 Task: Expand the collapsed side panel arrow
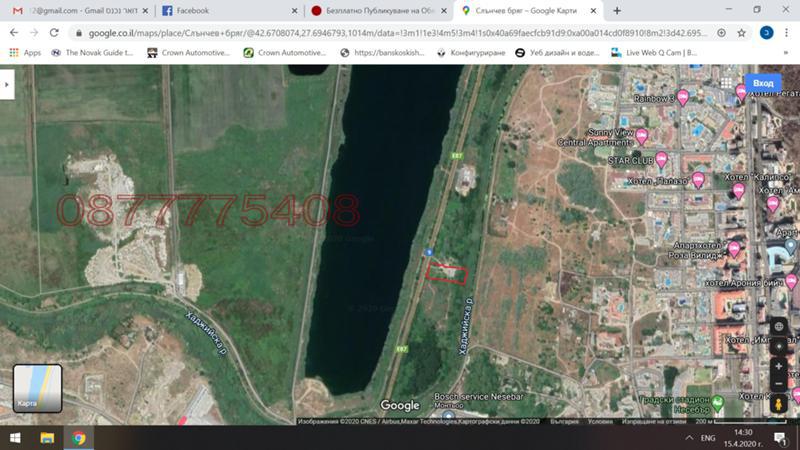pyautogui.click(x=7, y=85)
